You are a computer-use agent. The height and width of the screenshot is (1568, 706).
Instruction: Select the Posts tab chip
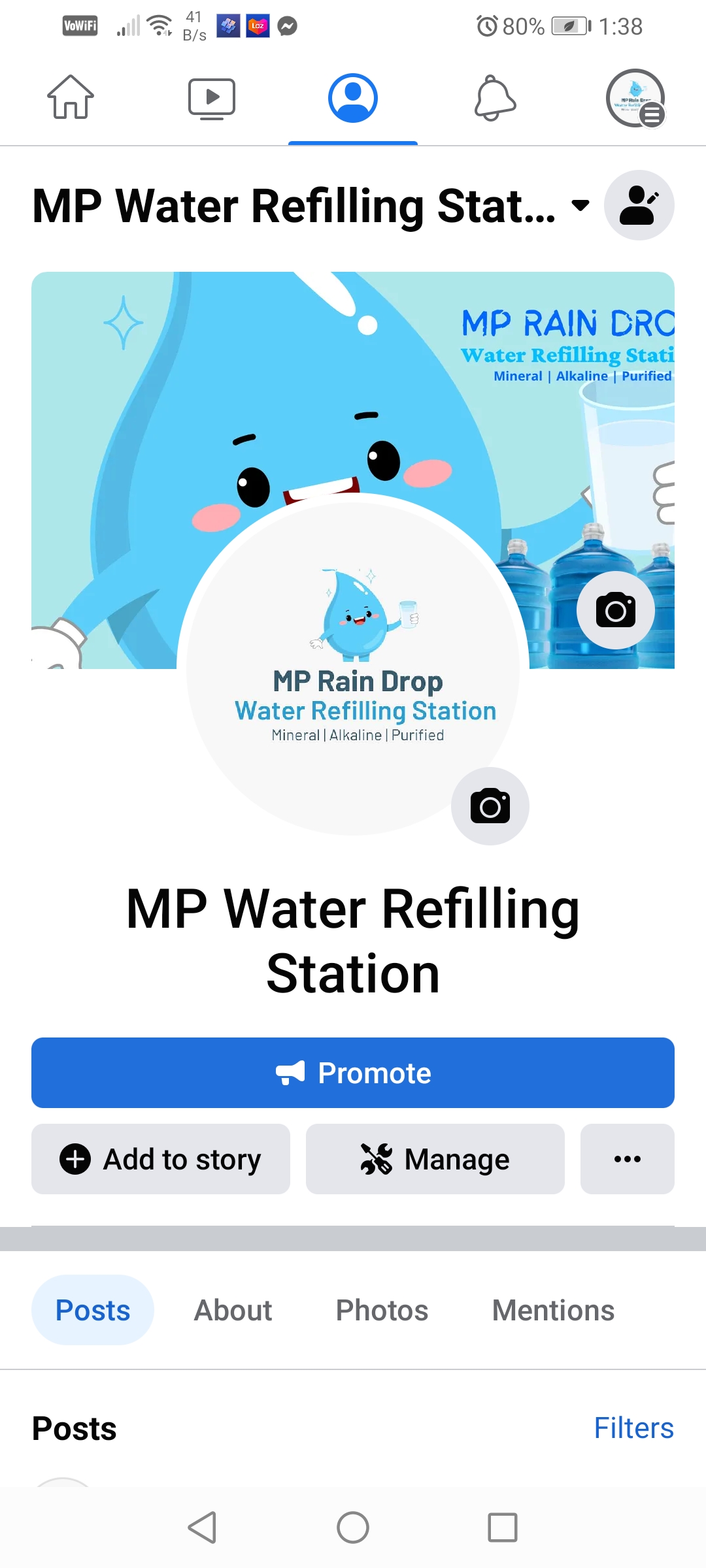(93, 1310)
